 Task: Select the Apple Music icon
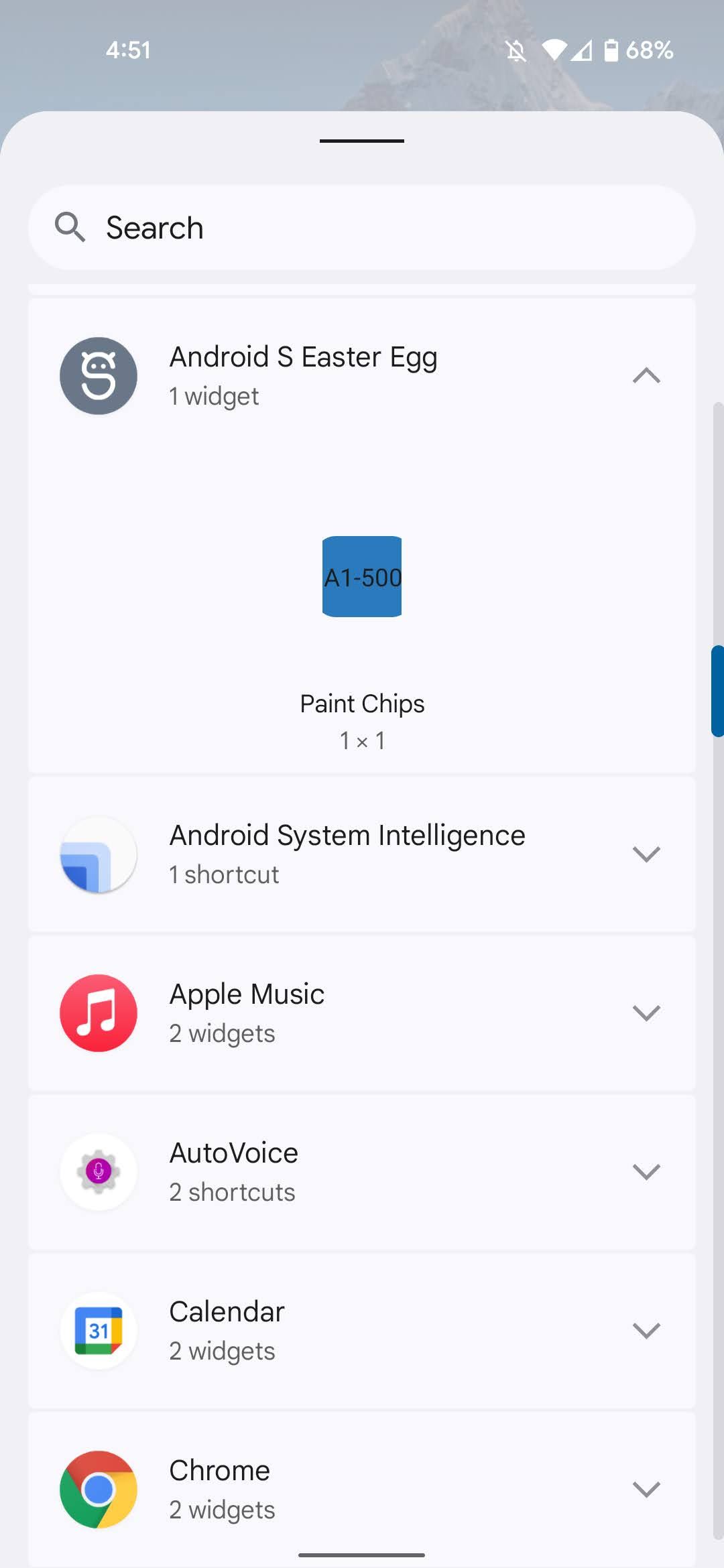point(98,1012)
